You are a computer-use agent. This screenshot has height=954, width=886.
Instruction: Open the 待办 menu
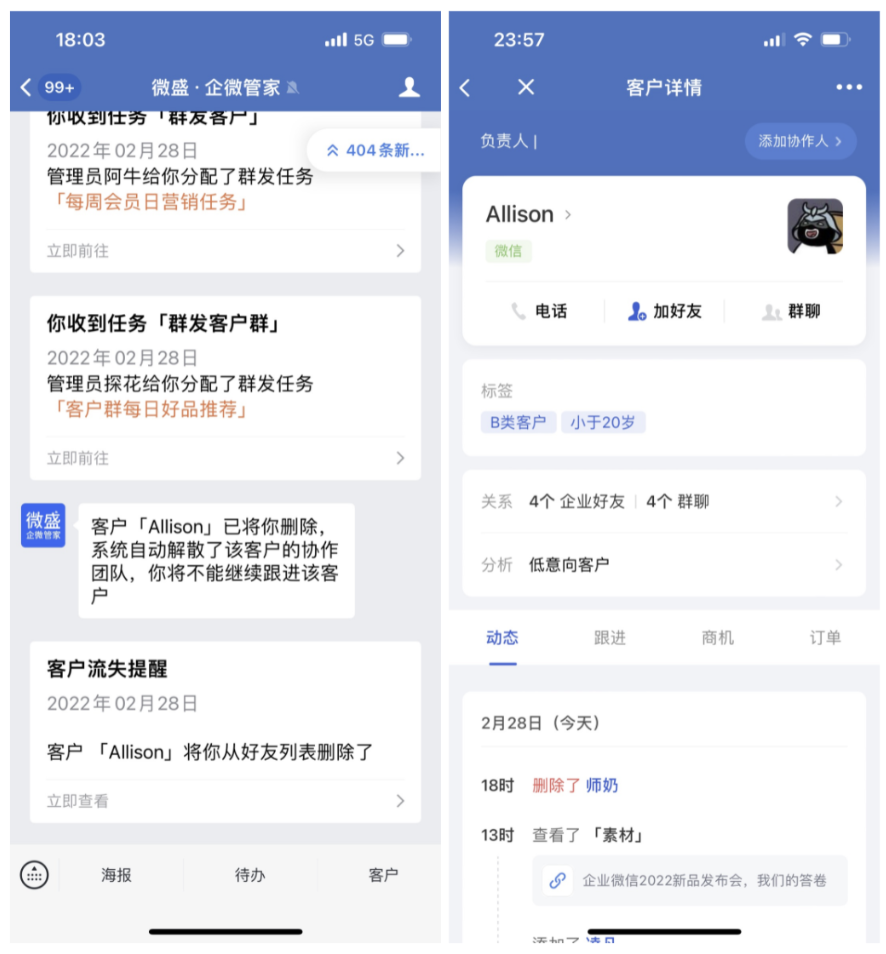click(x=250, y=875)
